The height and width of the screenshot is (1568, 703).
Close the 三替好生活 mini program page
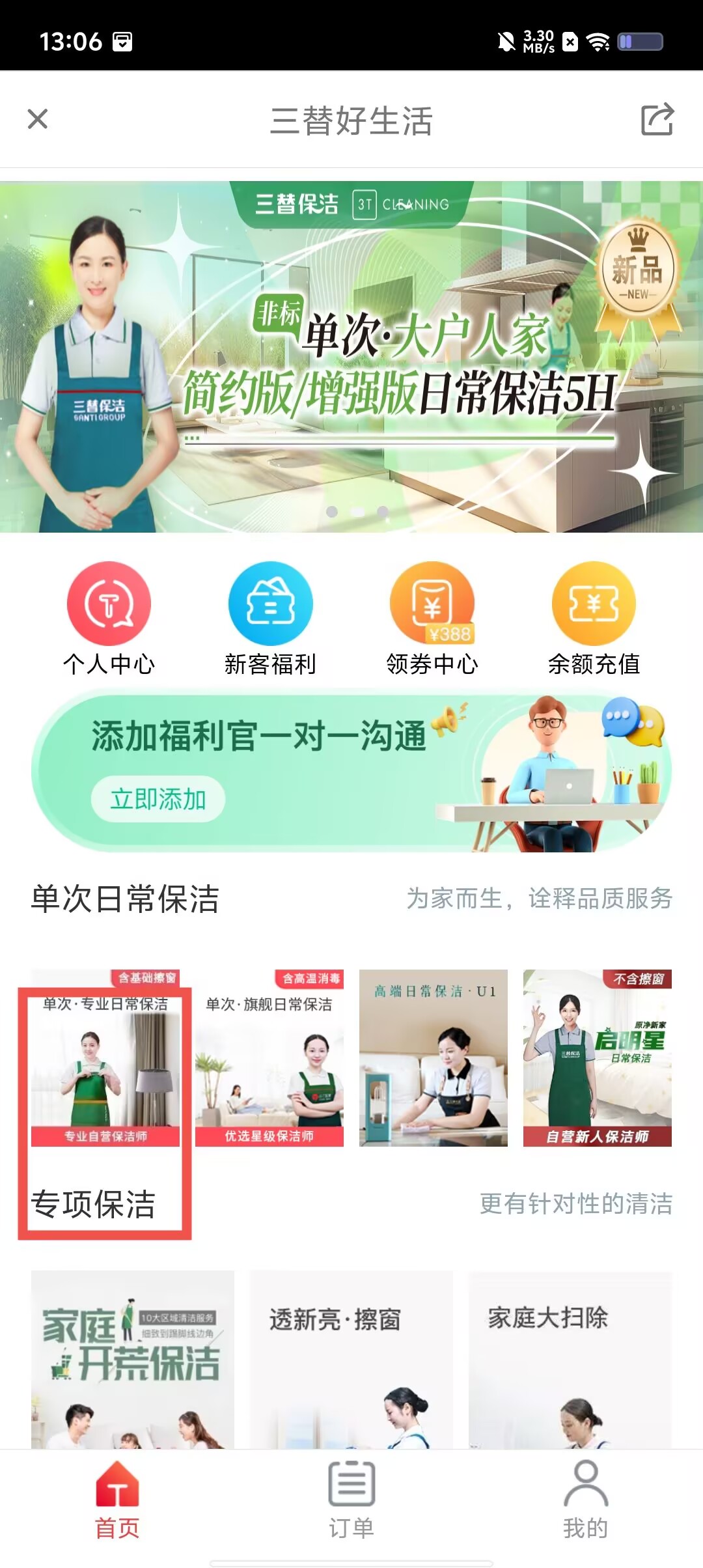[x=38, y=119]
